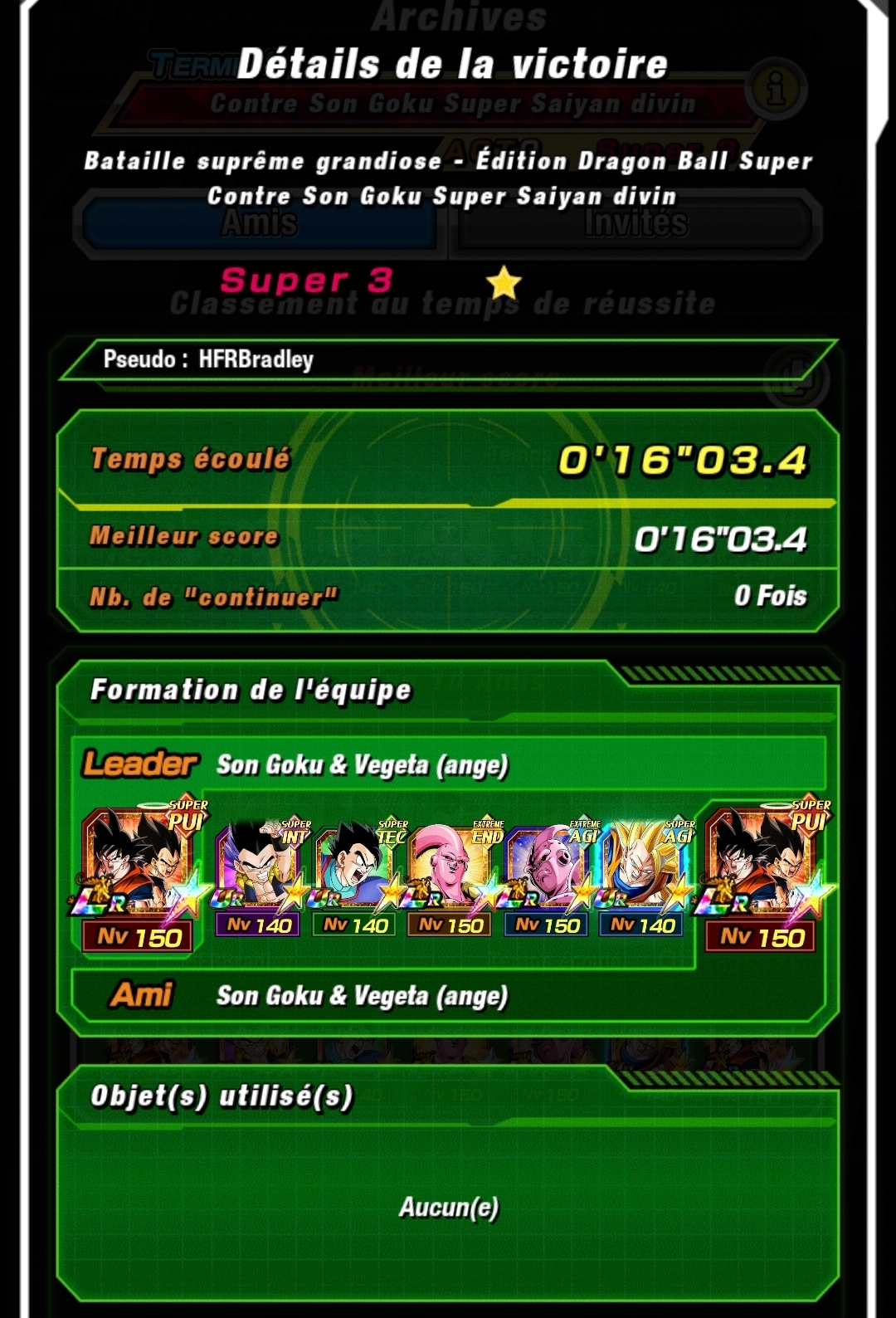This screenshot has height=1318, width=896.
Task: View Super AGI Nv 140 character card
Action: pyautogui.click(x=643, y=871)
